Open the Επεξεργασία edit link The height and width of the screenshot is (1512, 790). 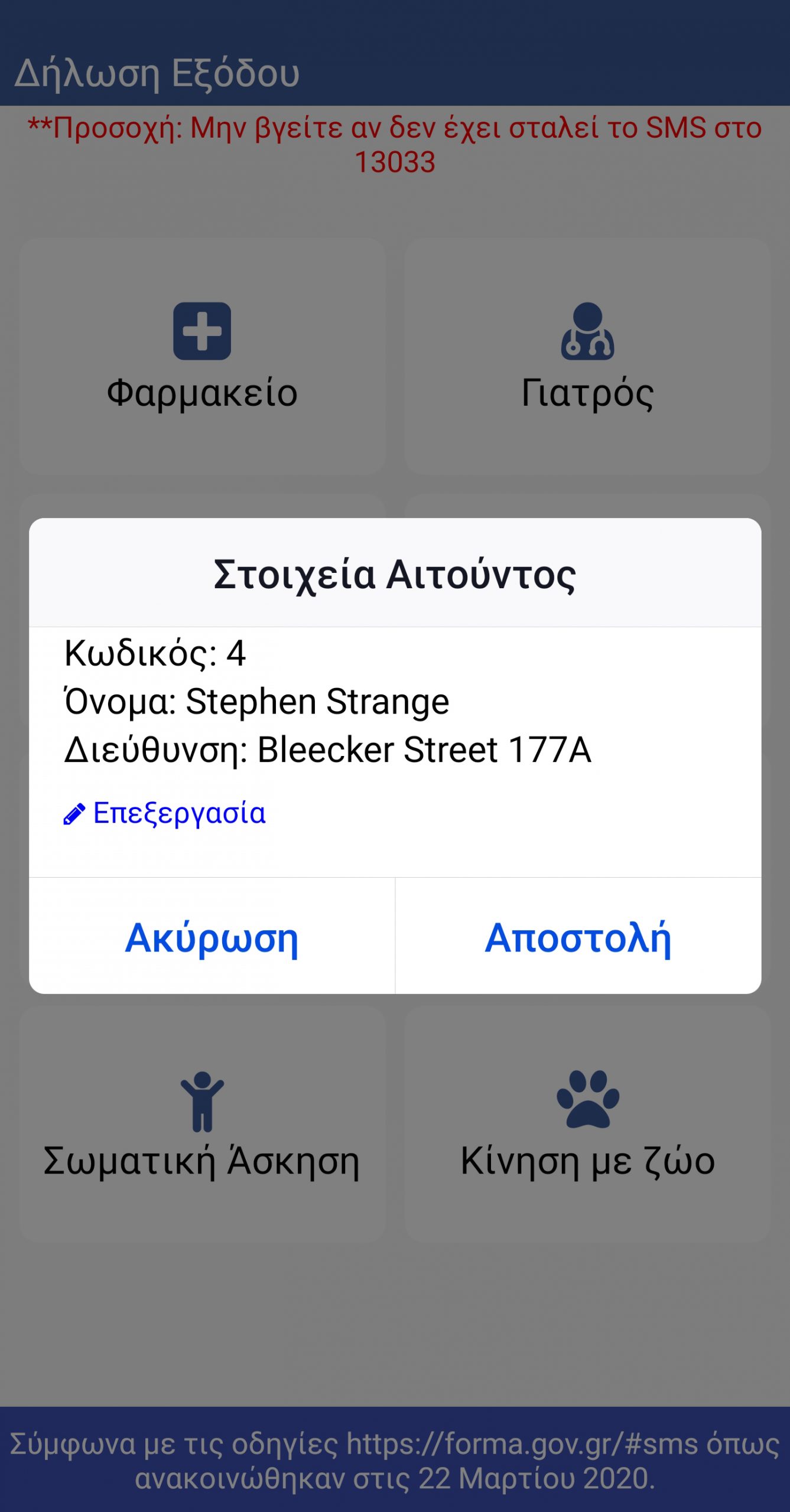(165, 813)
